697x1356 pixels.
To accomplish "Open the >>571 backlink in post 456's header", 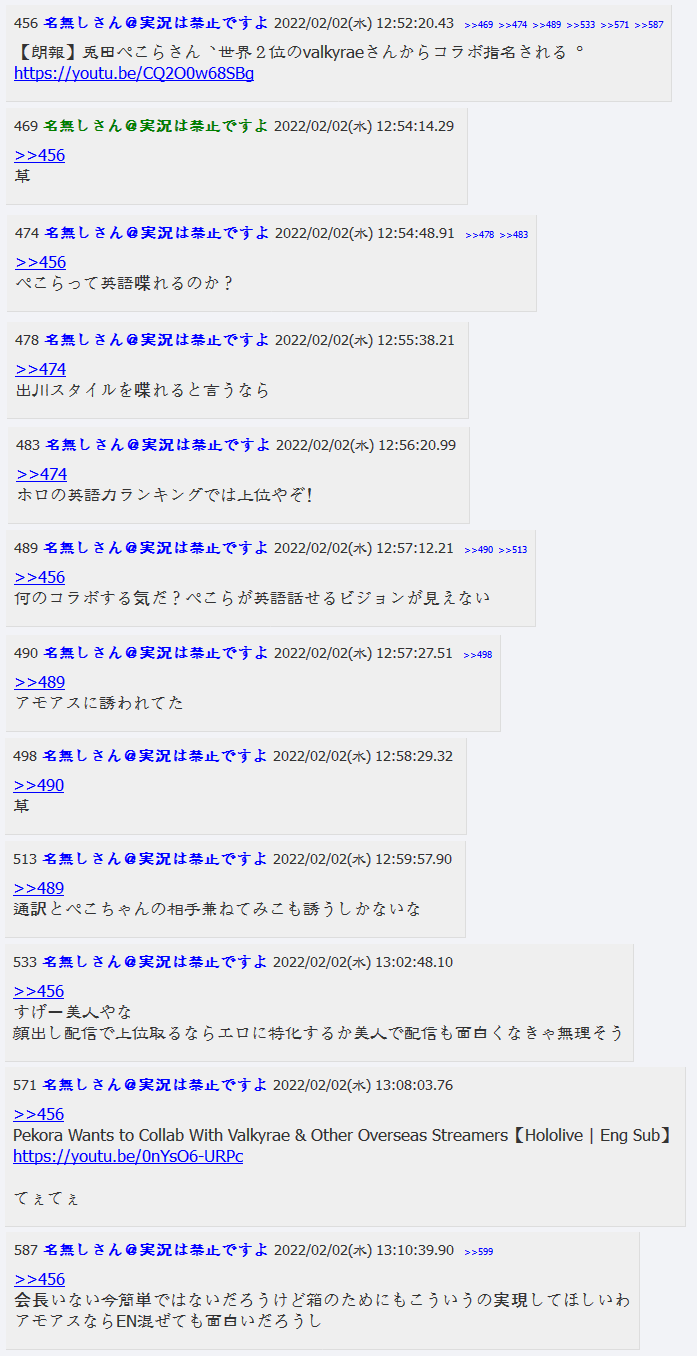I will (x=615, y=24).
